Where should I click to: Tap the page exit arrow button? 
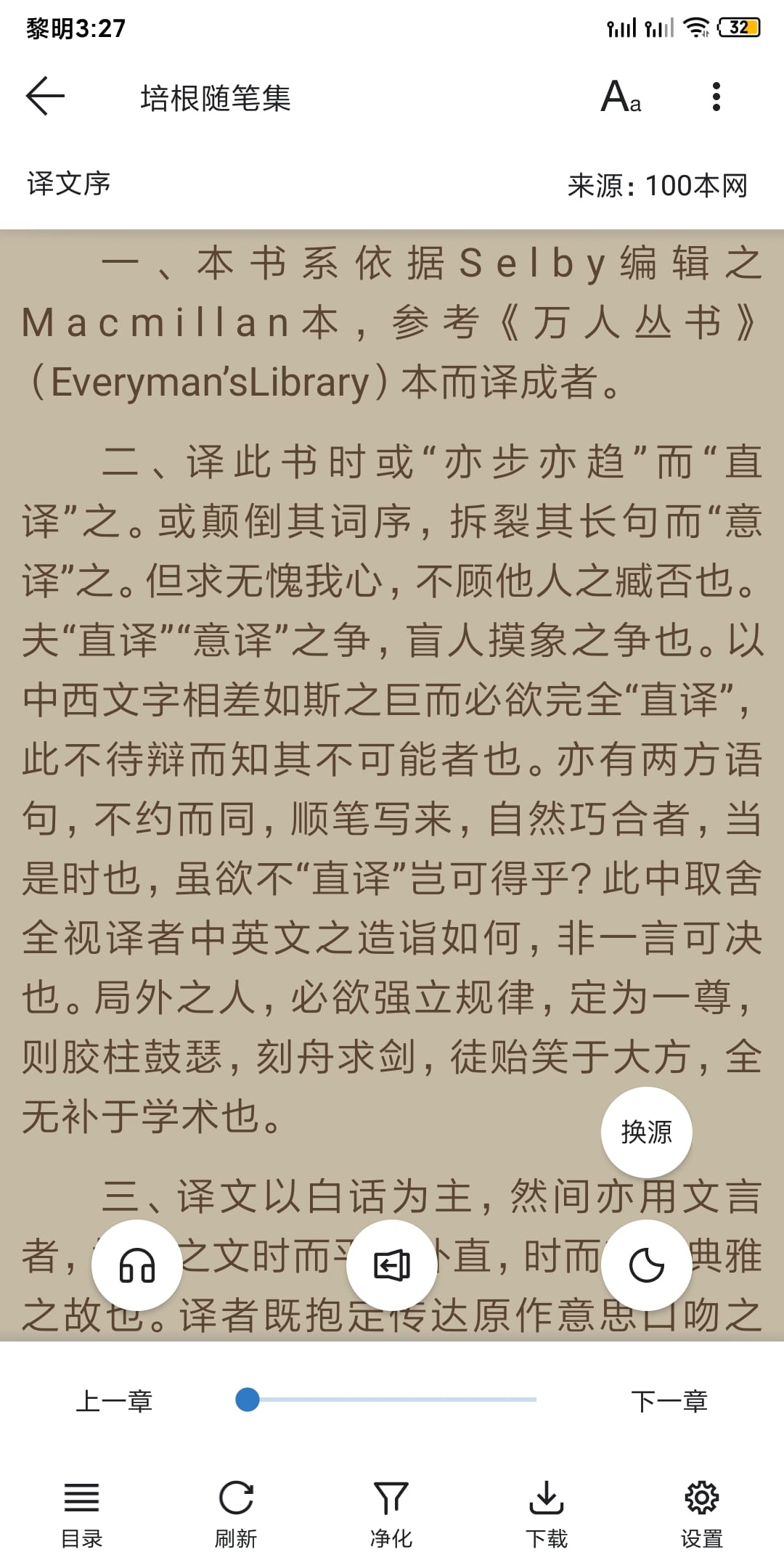point(392,1265)
